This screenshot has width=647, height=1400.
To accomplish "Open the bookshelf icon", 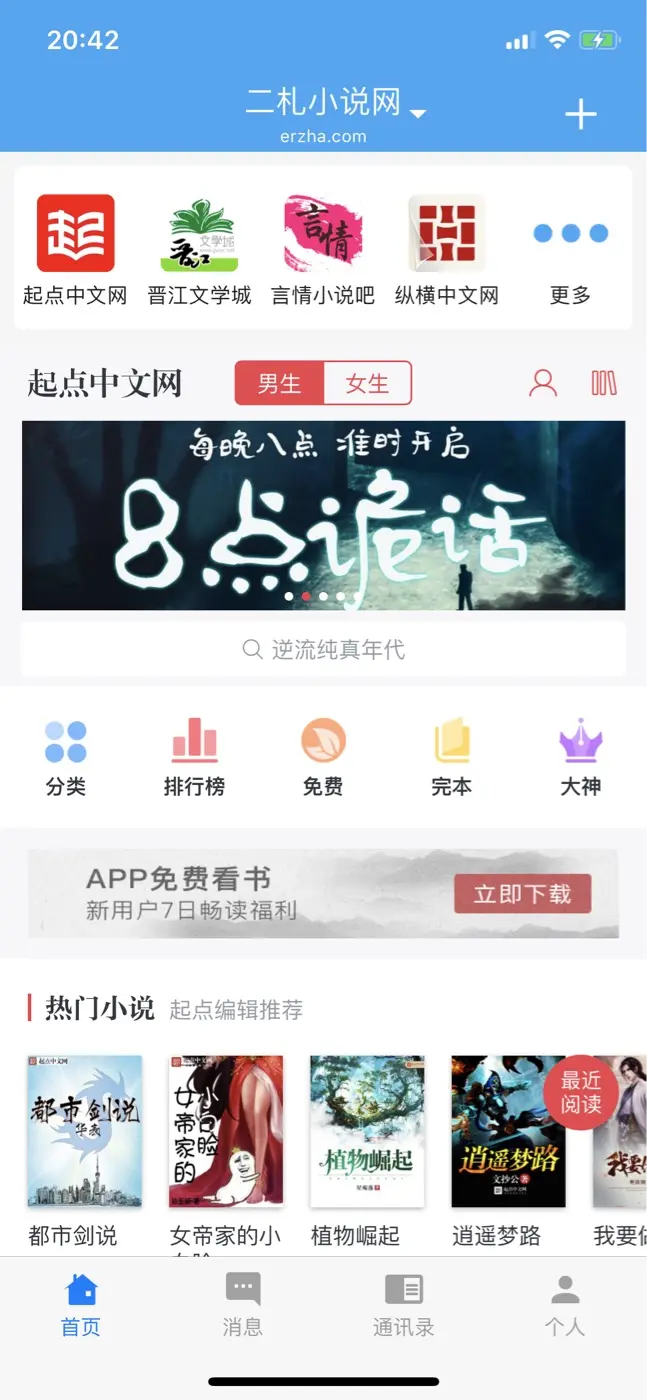I will (604, 383).
